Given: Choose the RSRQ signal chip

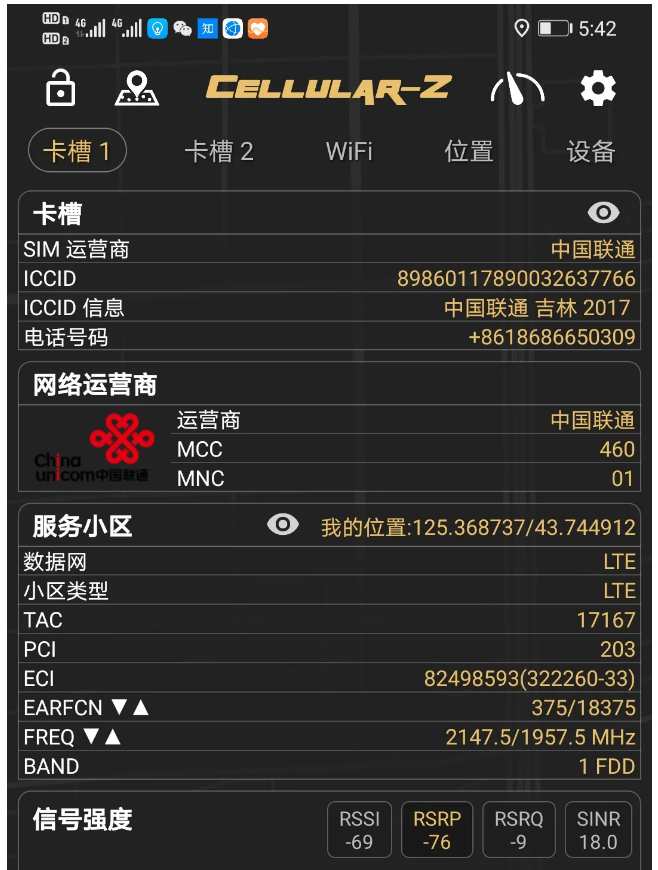Looking at the screenshot, I should tap(518, 830).
